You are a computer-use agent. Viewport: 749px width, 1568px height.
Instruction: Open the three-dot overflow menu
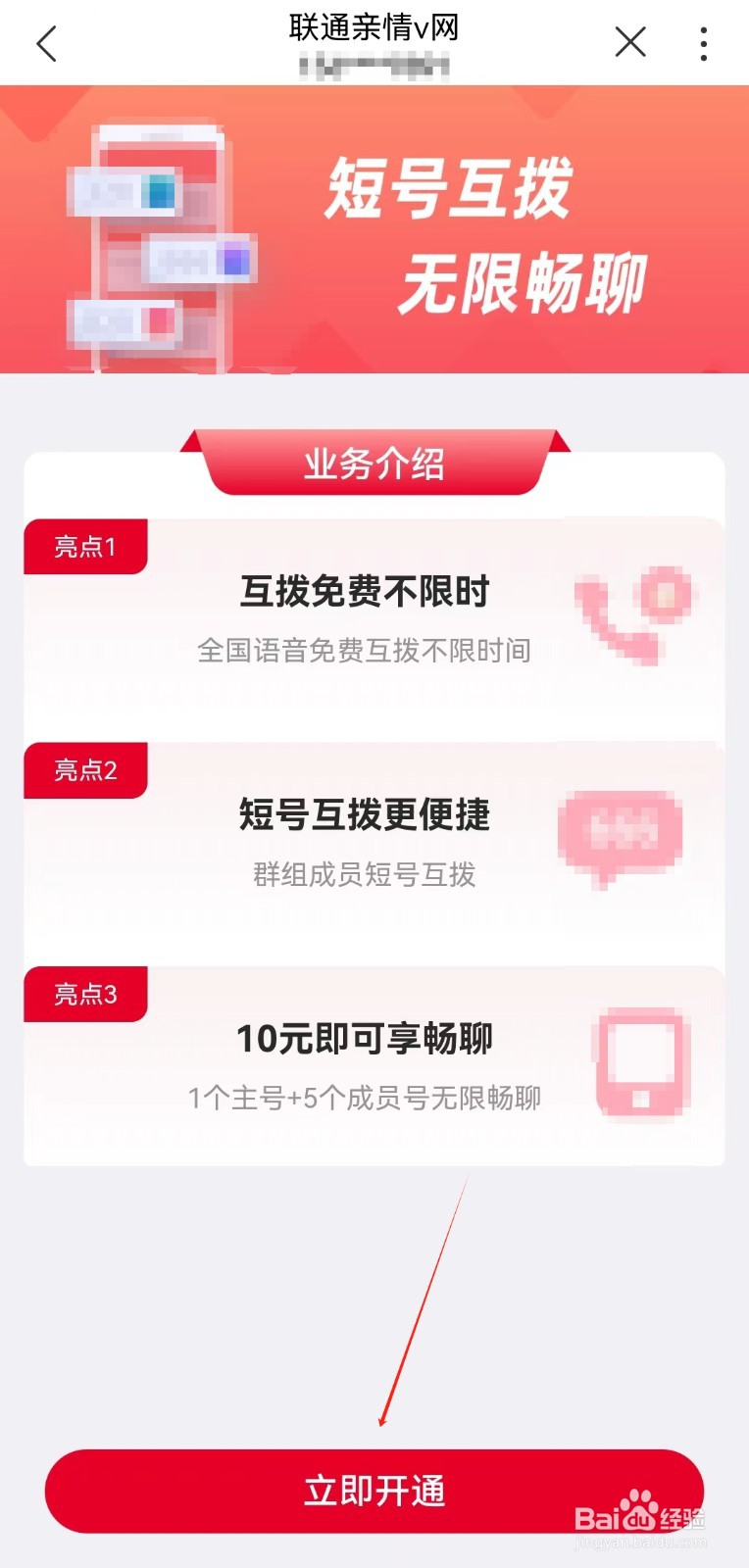tap(704, 43)
